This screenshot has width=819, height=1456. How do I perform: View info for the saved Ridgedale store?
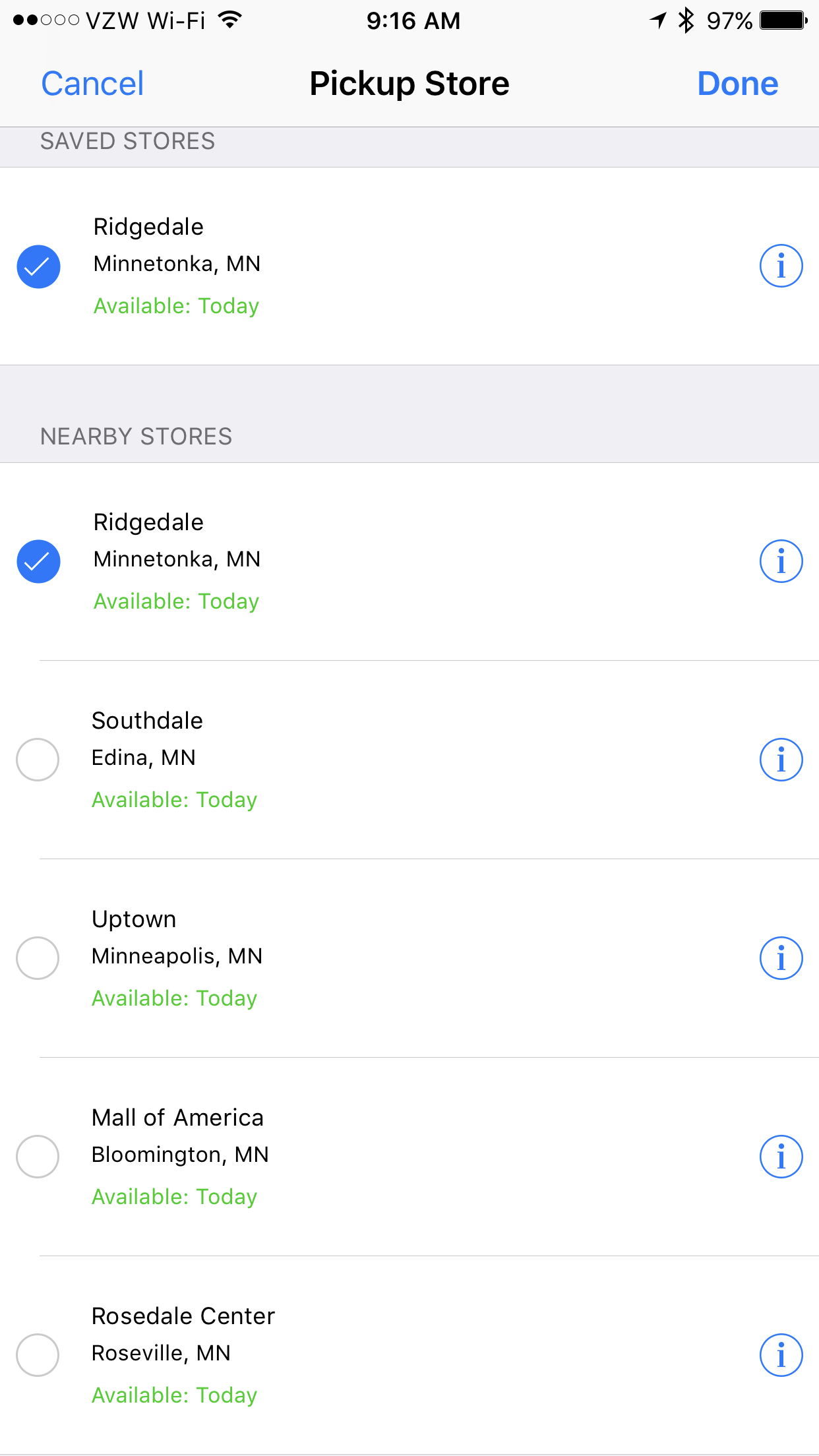(x=781, y=266)
